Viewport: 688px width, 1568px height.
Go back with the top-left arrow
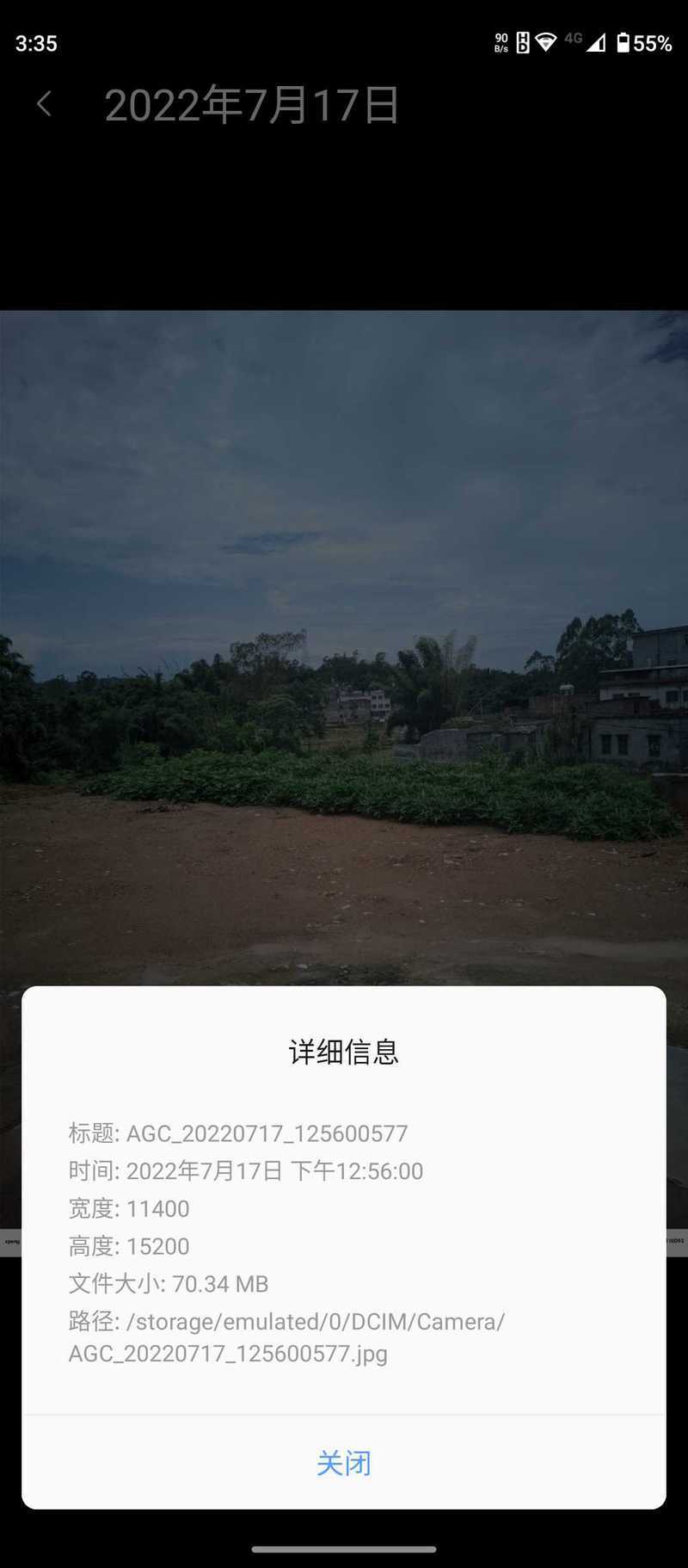tap(45, 104)
